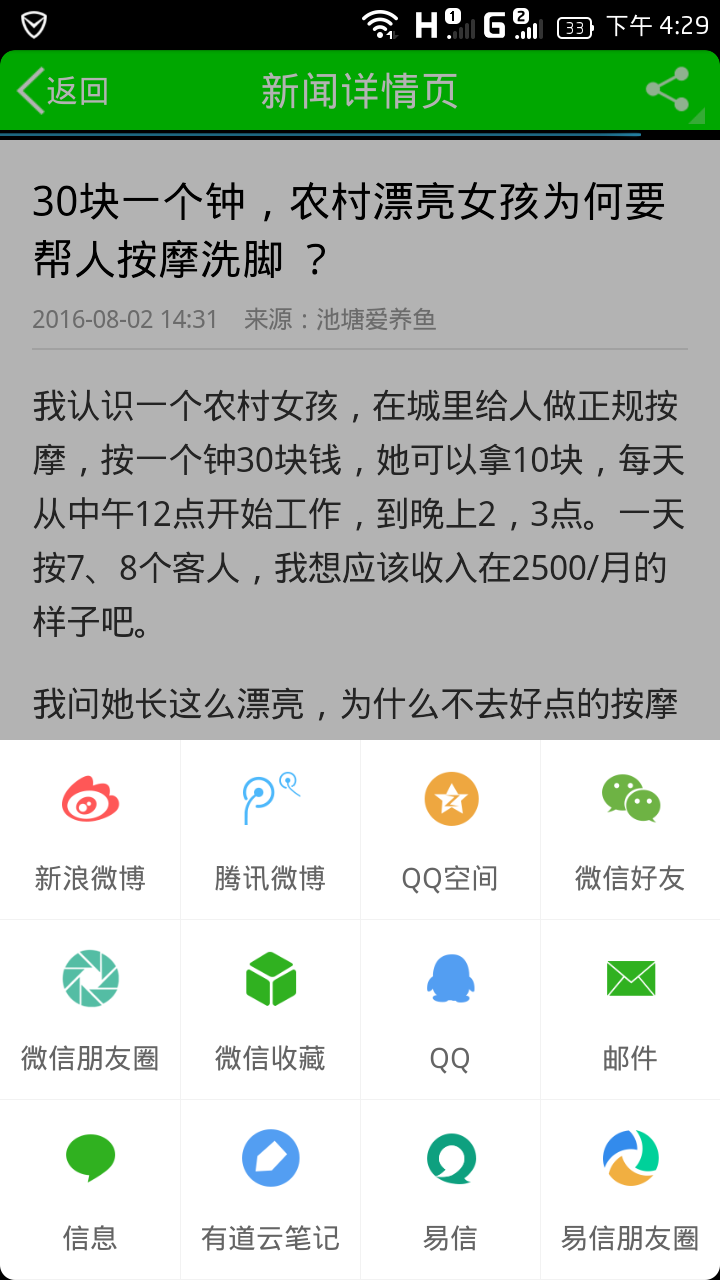
Task: Share to 易信
Action: [x=450, y=1190]
